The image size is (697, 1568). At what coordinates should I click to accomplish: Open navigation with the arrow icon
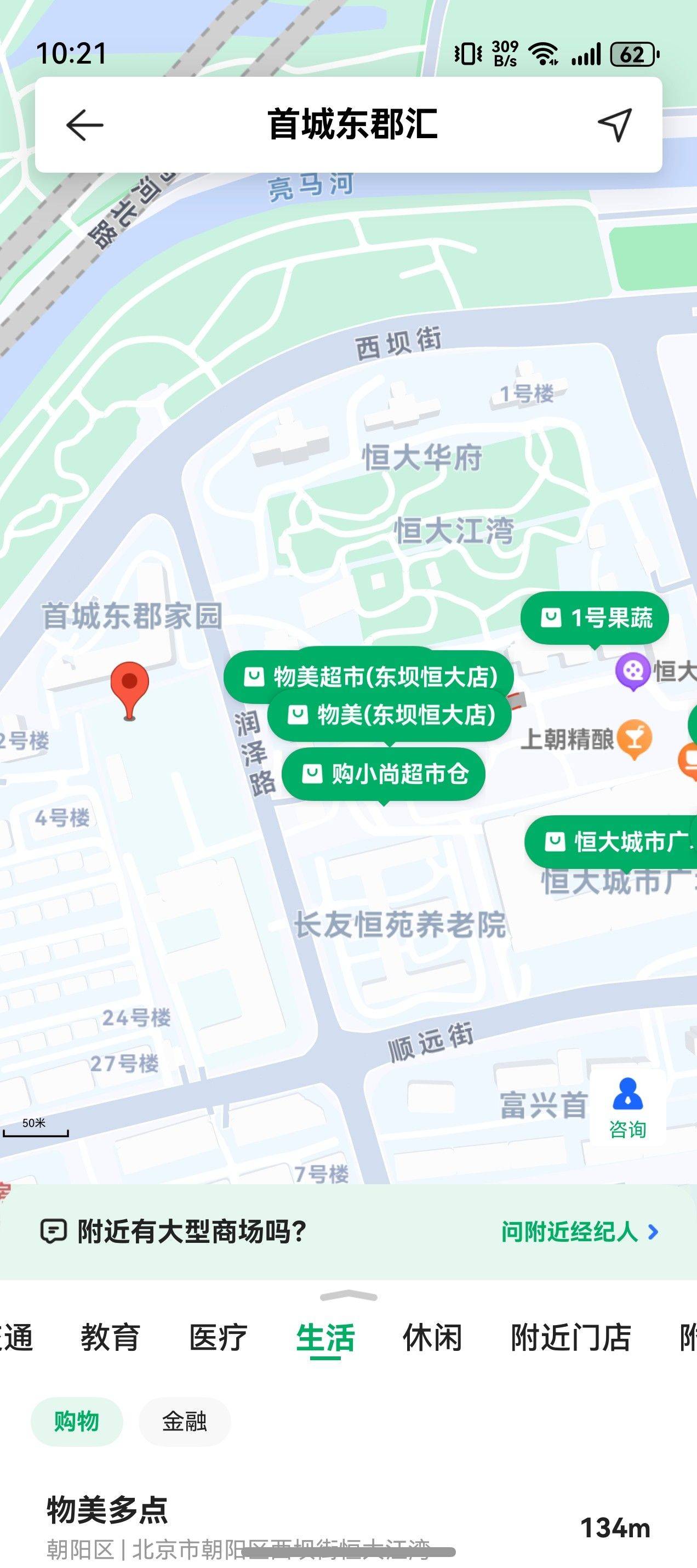614,126
